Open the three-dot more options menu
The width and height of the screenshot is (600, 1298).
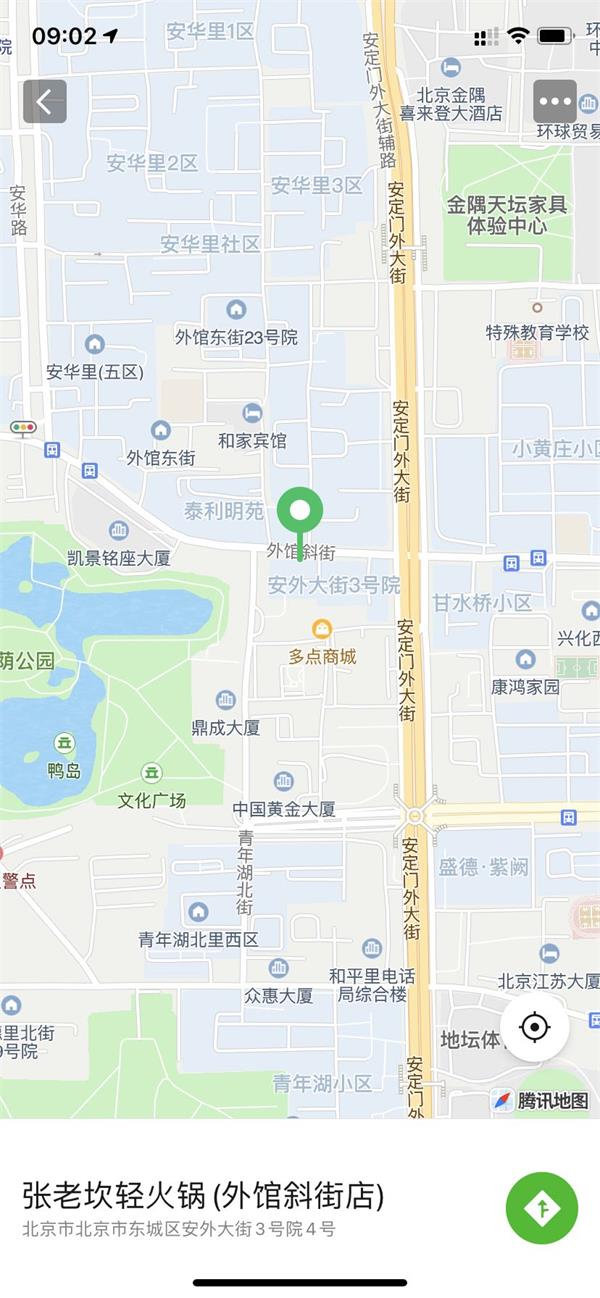pos(554,101)
